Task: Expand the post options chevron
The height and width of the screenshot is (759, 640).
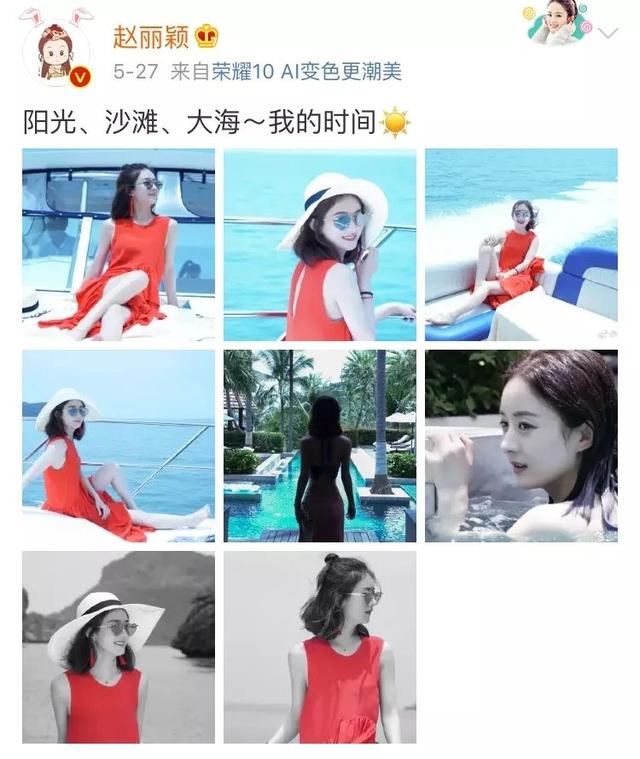Action: pos(608,32)
